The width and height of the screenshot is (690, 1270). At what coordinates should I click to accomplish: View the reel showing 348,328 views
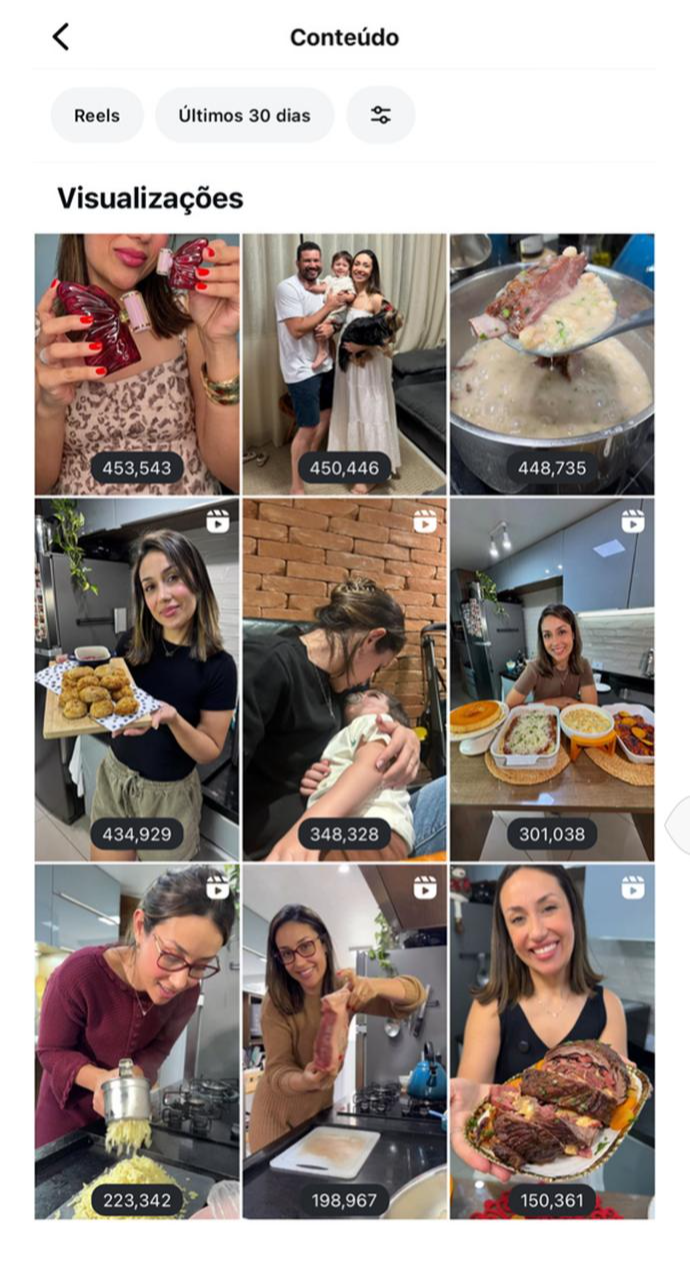344,680
